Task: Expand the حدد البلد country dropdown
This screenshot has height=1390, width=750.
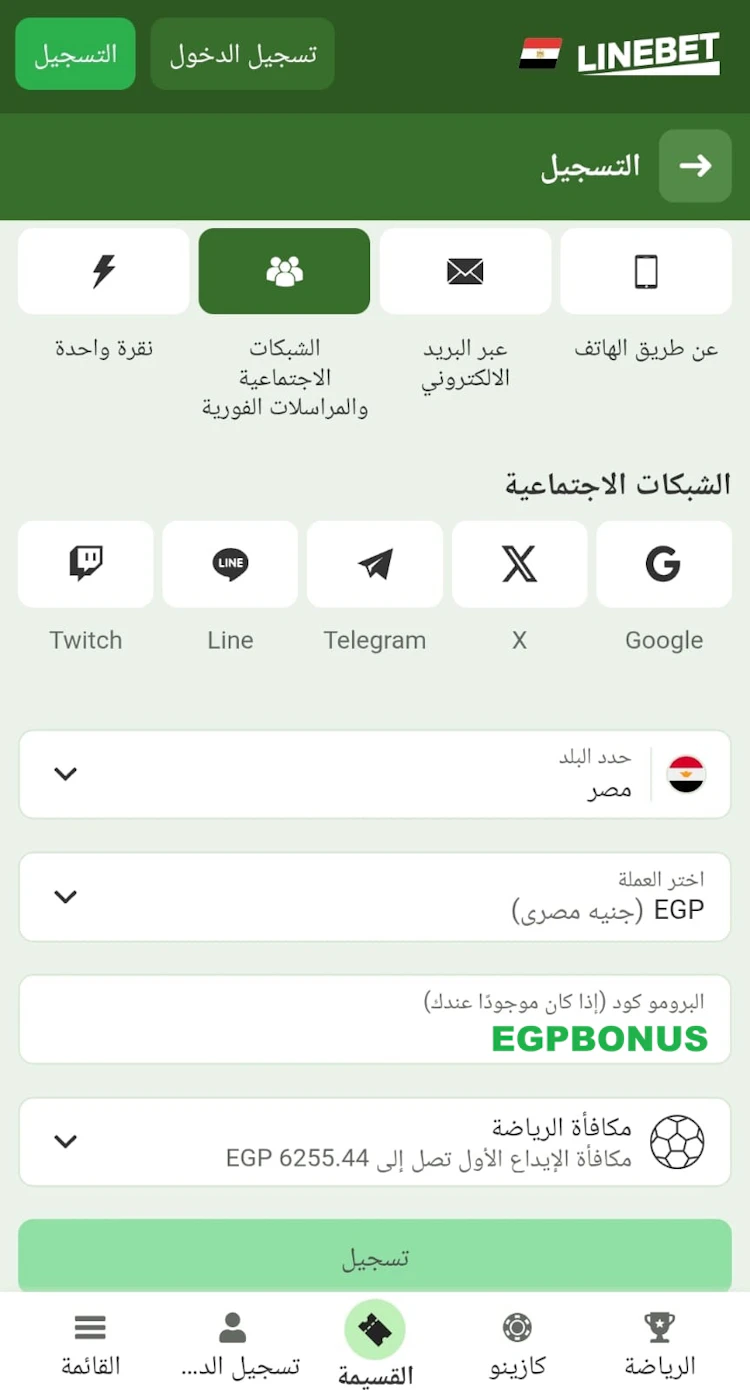Action: point(374,774)
